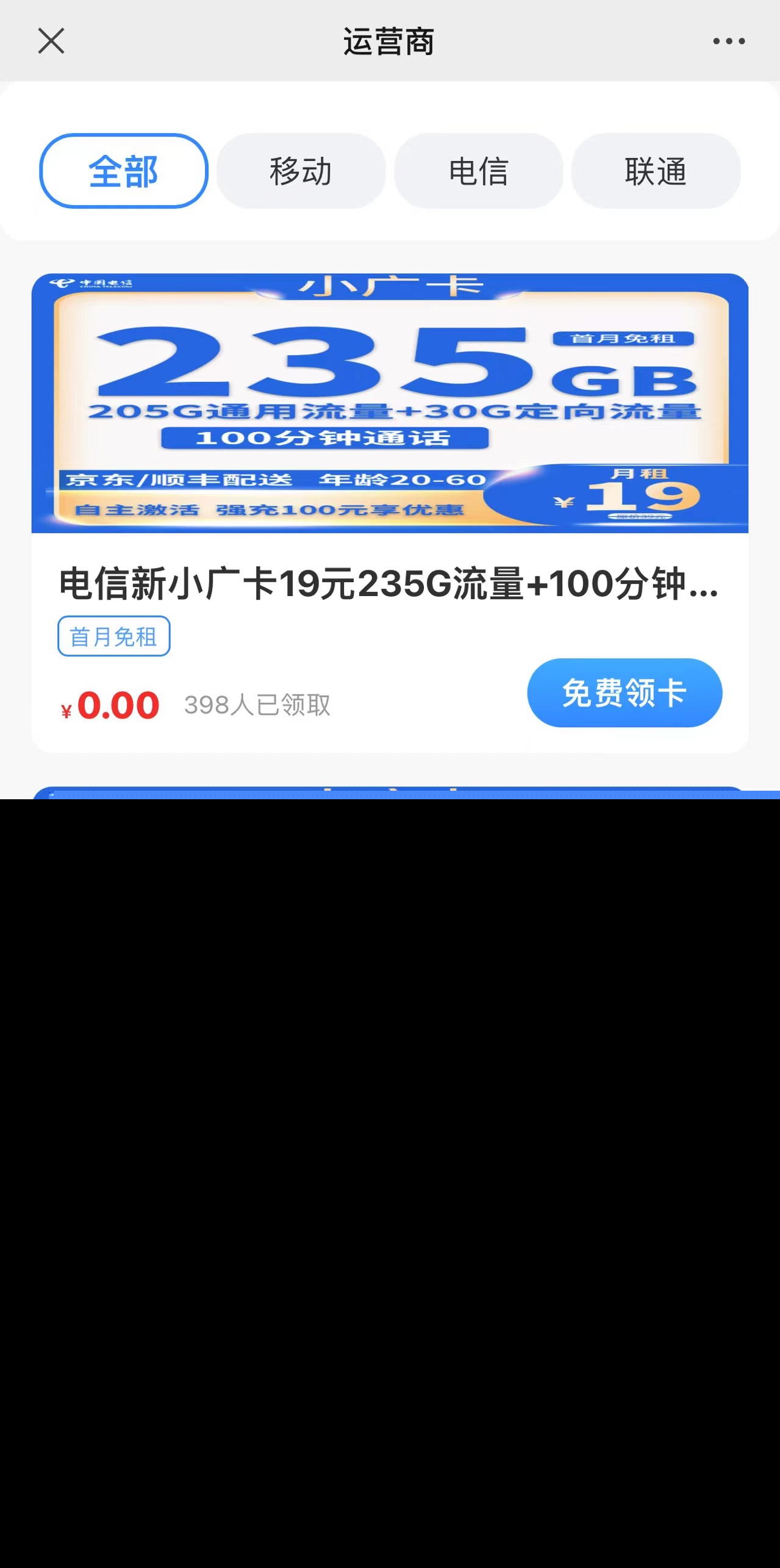Open the three-dot more menu

729,41
